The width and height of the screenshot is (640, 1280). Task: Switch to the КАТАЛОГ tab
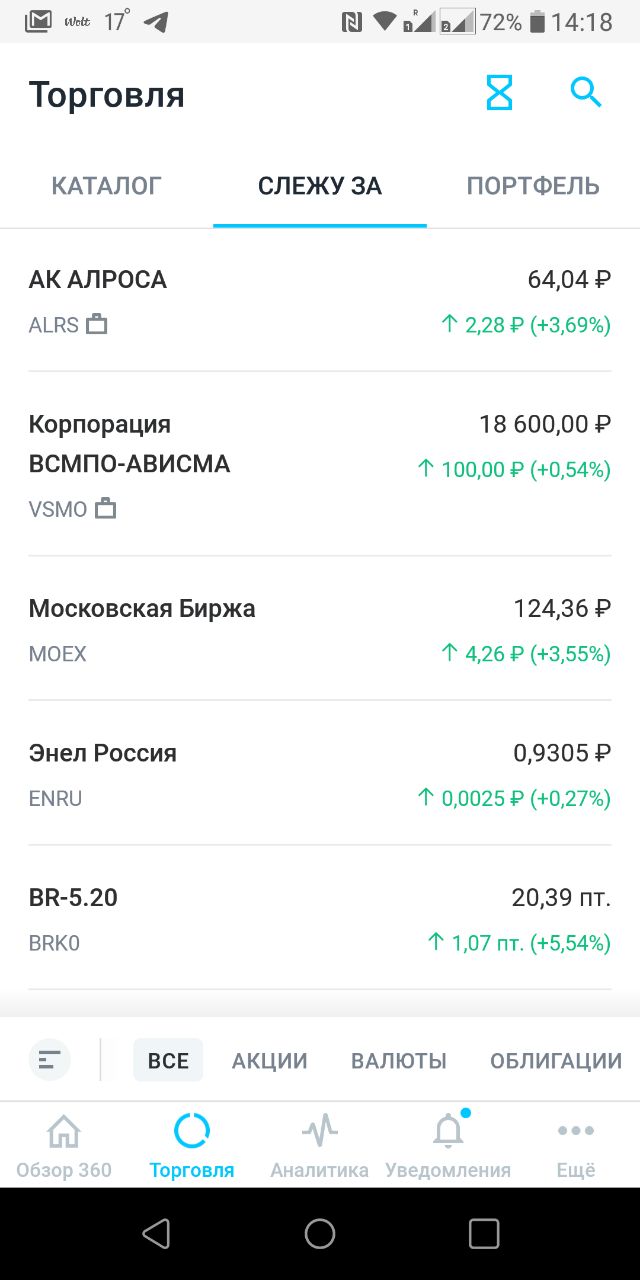106,186
